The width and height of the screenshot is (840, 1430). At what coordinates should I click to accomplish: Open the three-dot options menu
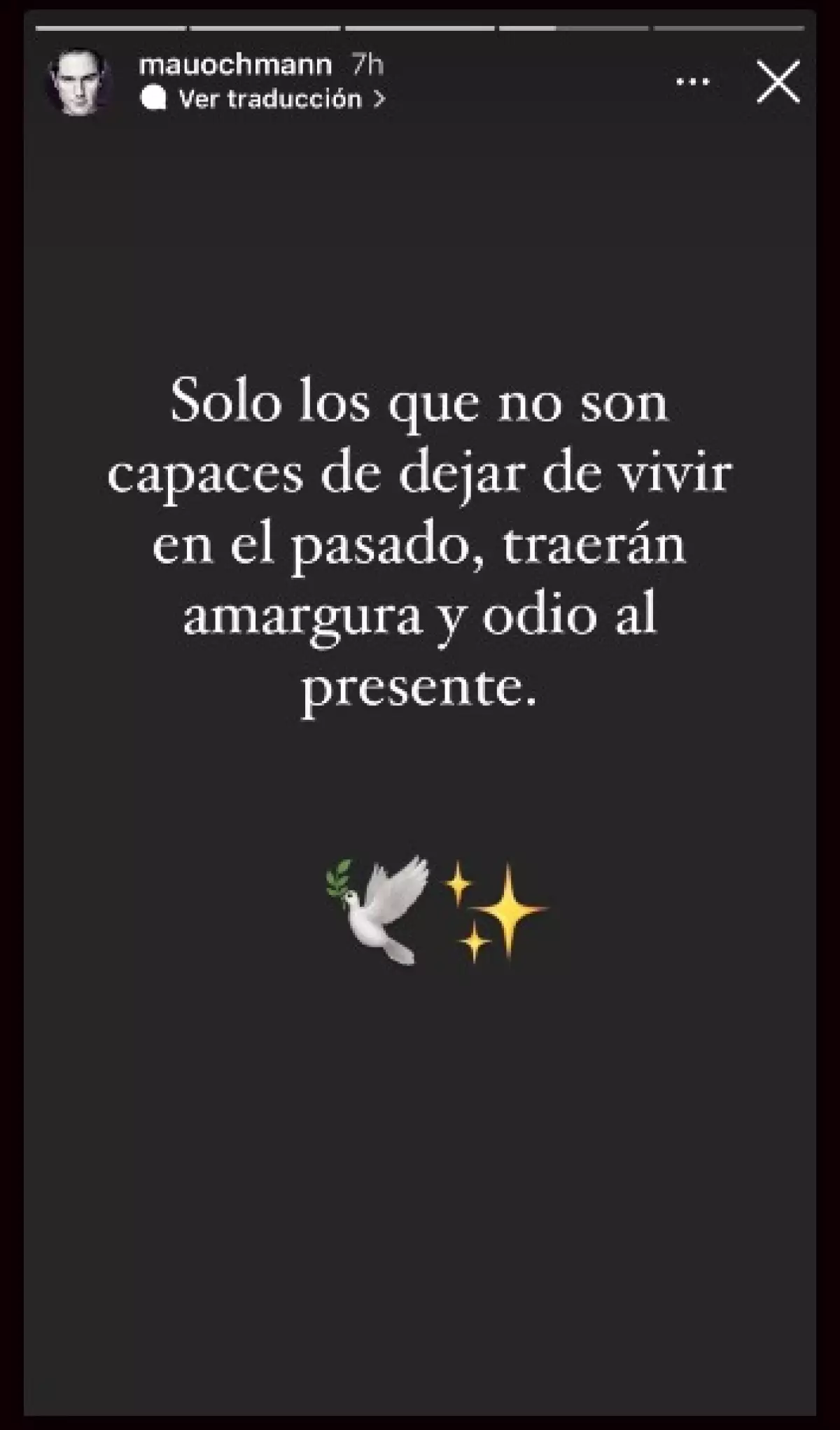pos(692,83)
